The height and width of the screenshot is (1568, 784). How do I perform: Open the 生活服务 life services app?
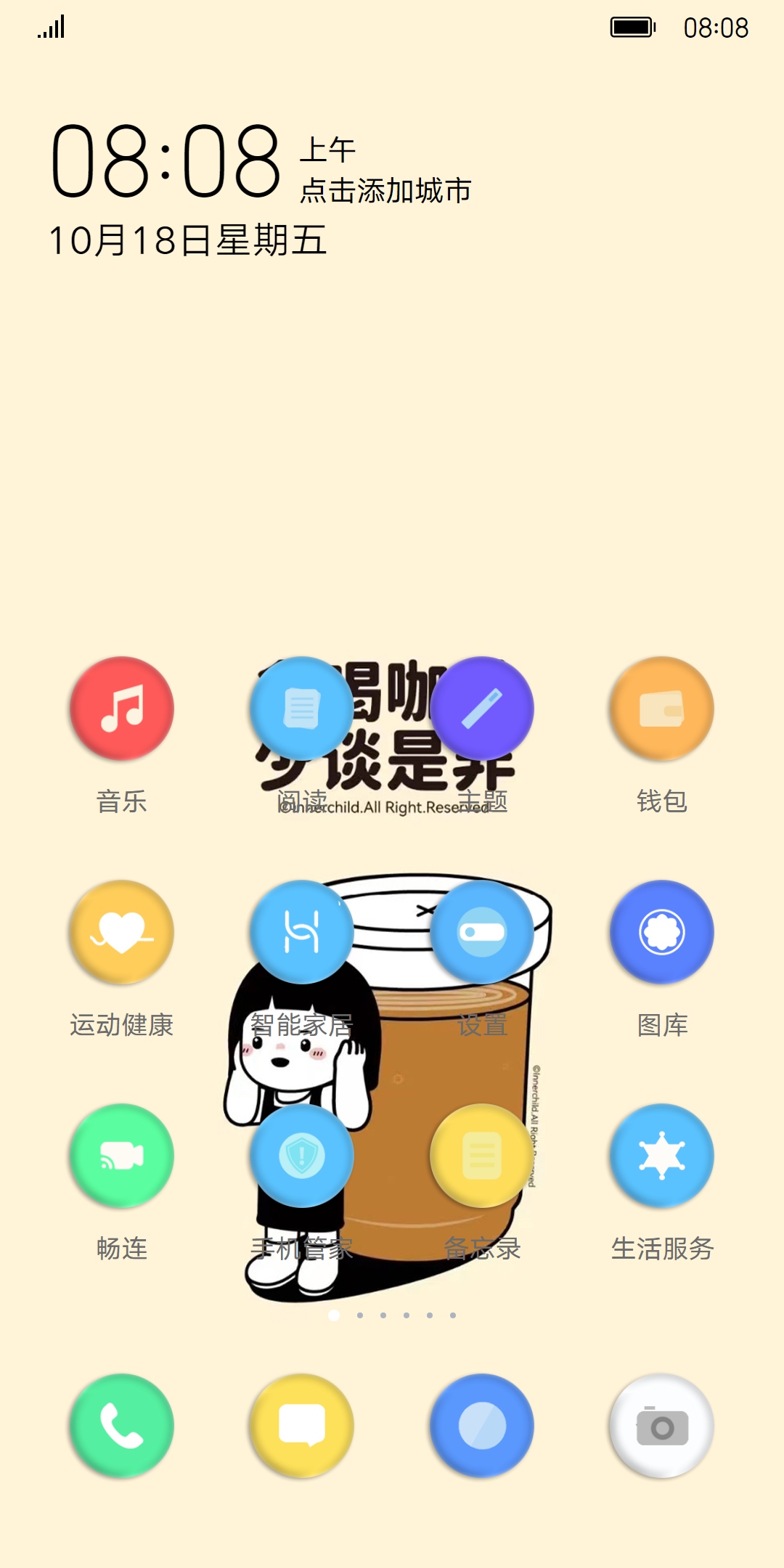tap(661, 1156)
